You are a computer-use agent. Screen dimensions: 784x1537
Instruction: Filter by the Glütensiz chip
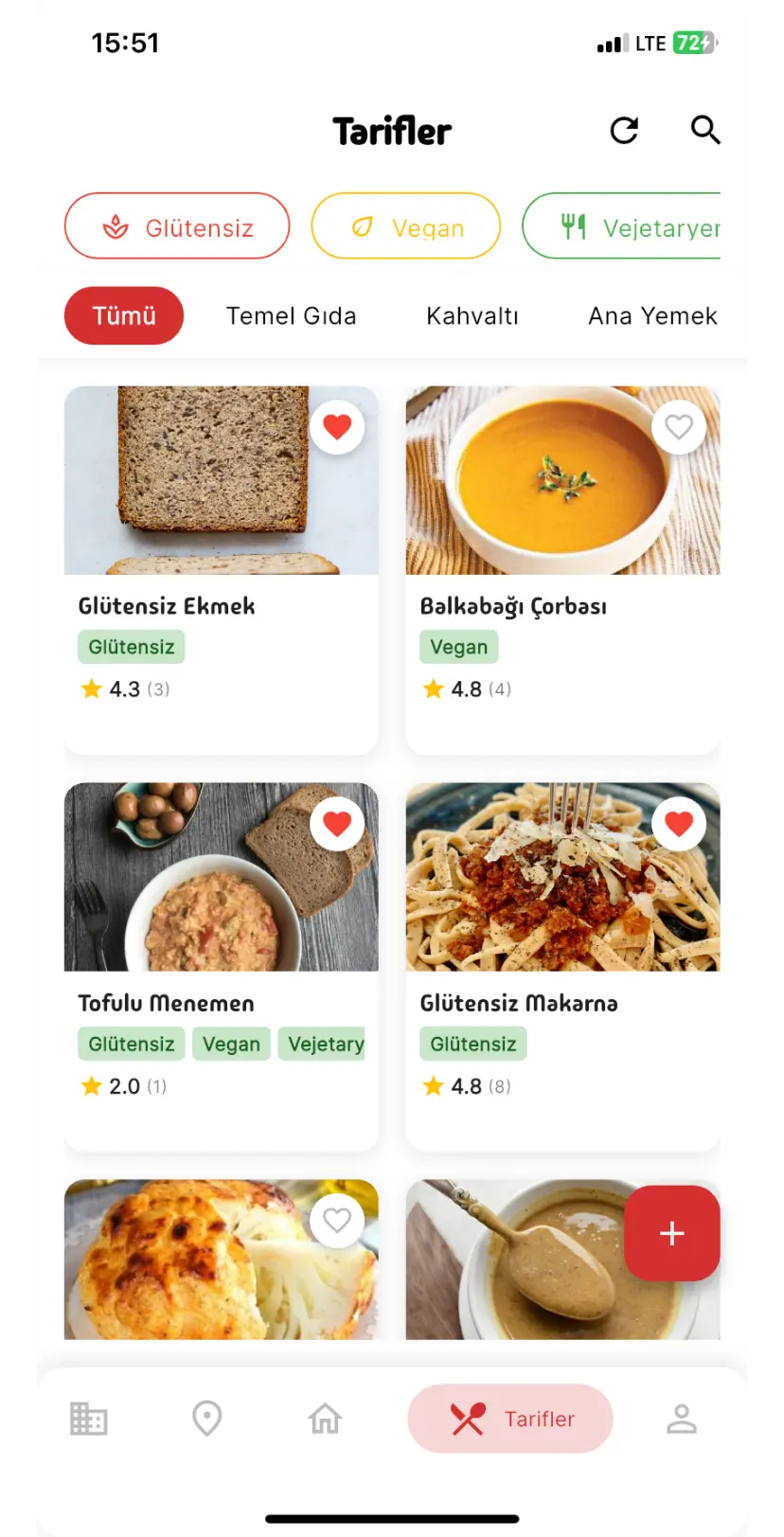click(x=177, y=226)
